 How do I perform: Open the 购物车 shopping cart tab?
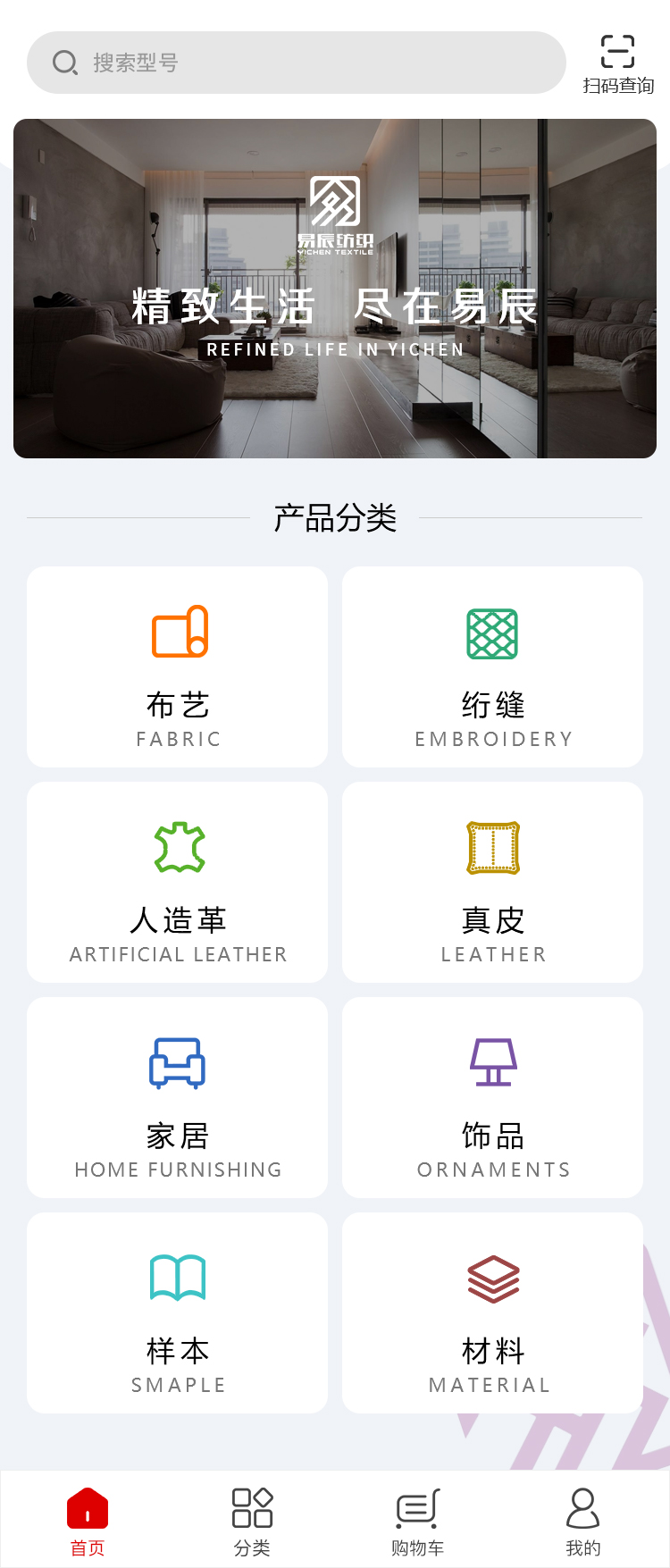pos(417,1521)
